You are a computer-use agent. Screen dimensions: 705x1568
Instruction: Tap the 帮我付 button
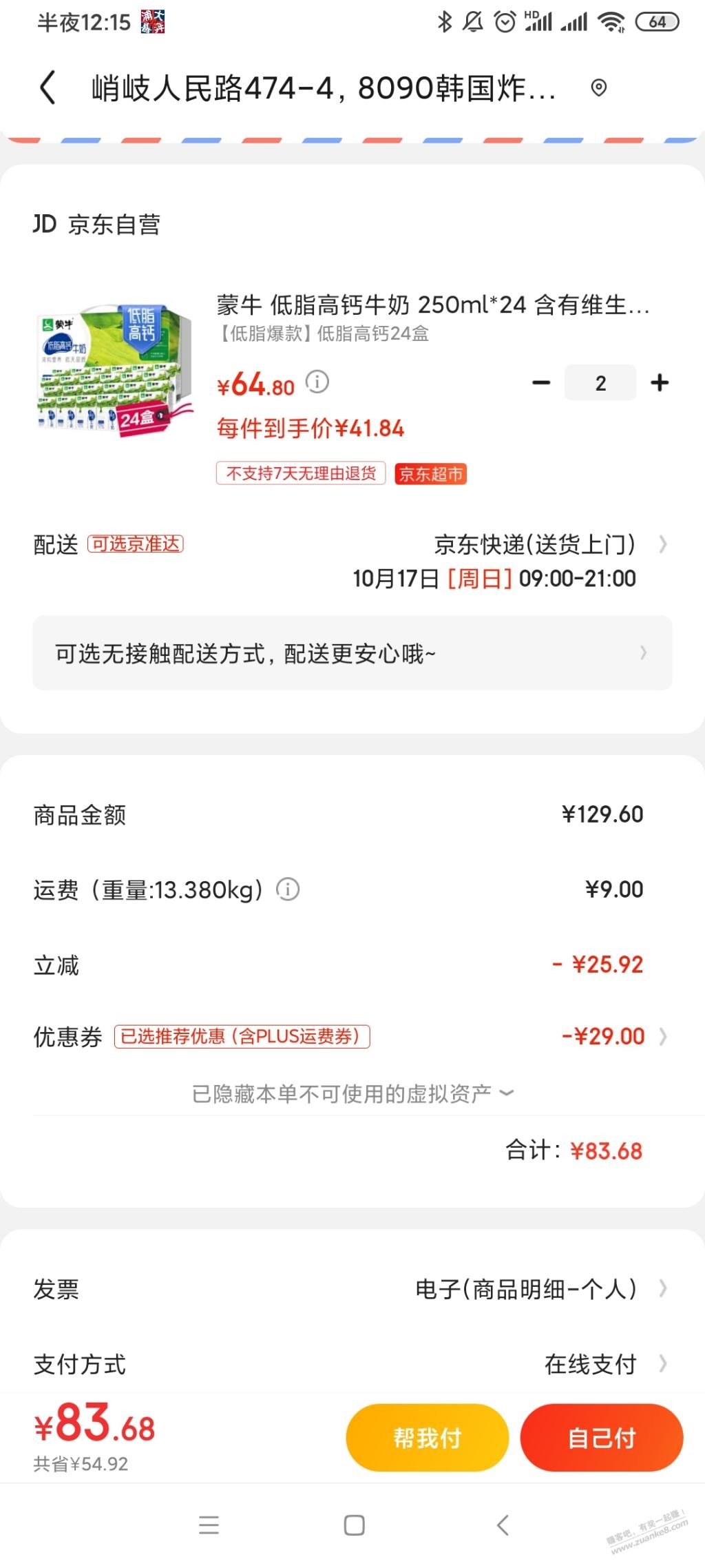tap(427, 1438)
